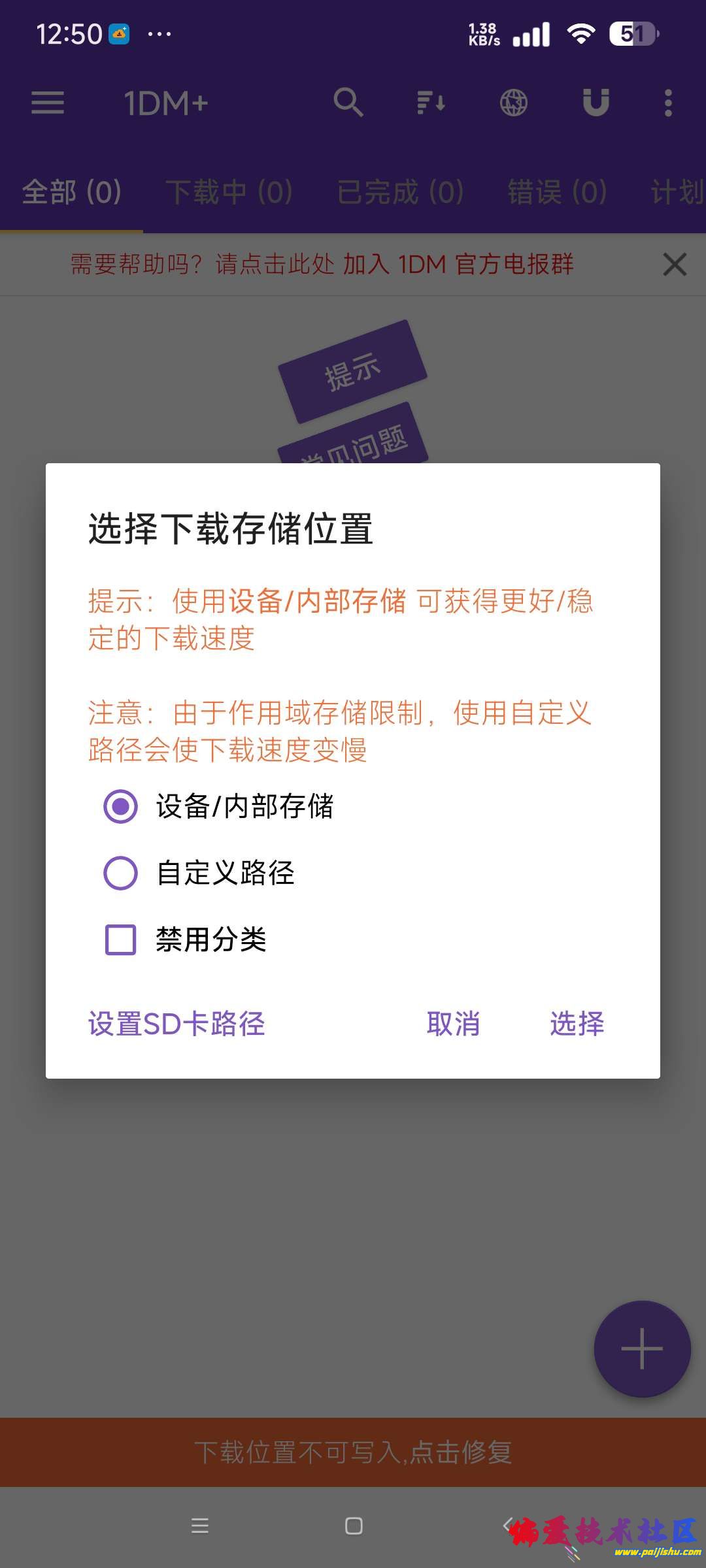
Task: Open the sort downloads icon
Action: click(431, 103)
